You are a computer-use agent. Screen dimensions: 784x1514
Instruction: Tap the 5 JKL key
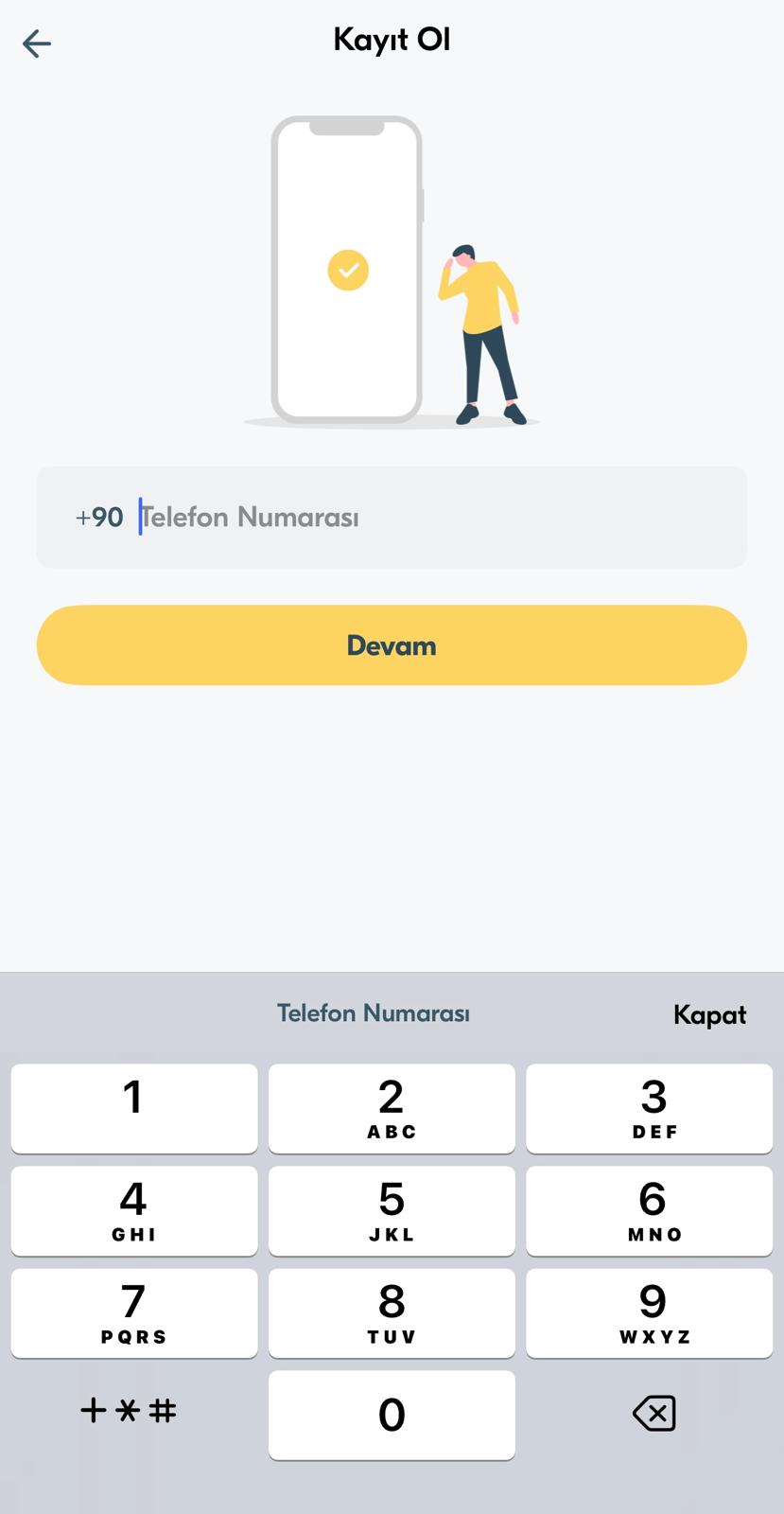(x=392, y=1210)
